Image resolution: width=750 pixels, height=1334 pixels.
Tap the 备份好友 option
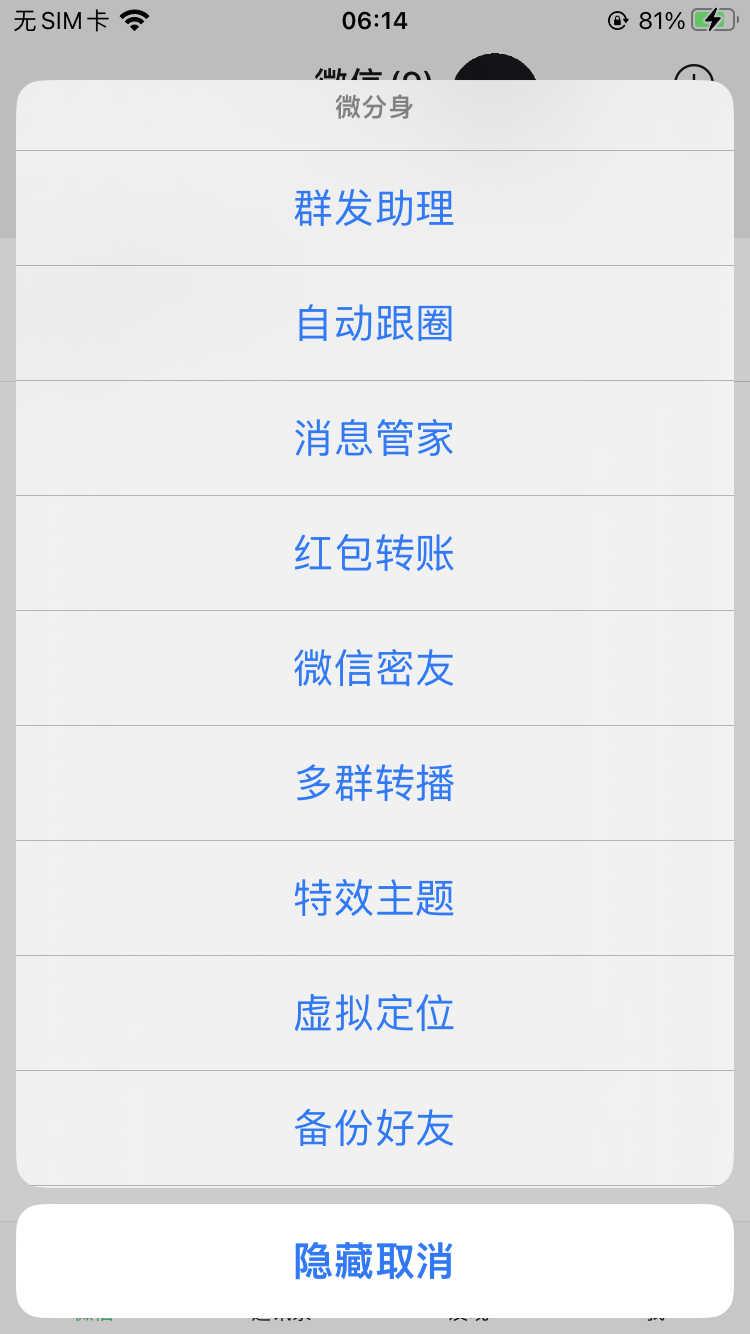coord(374,1128)
